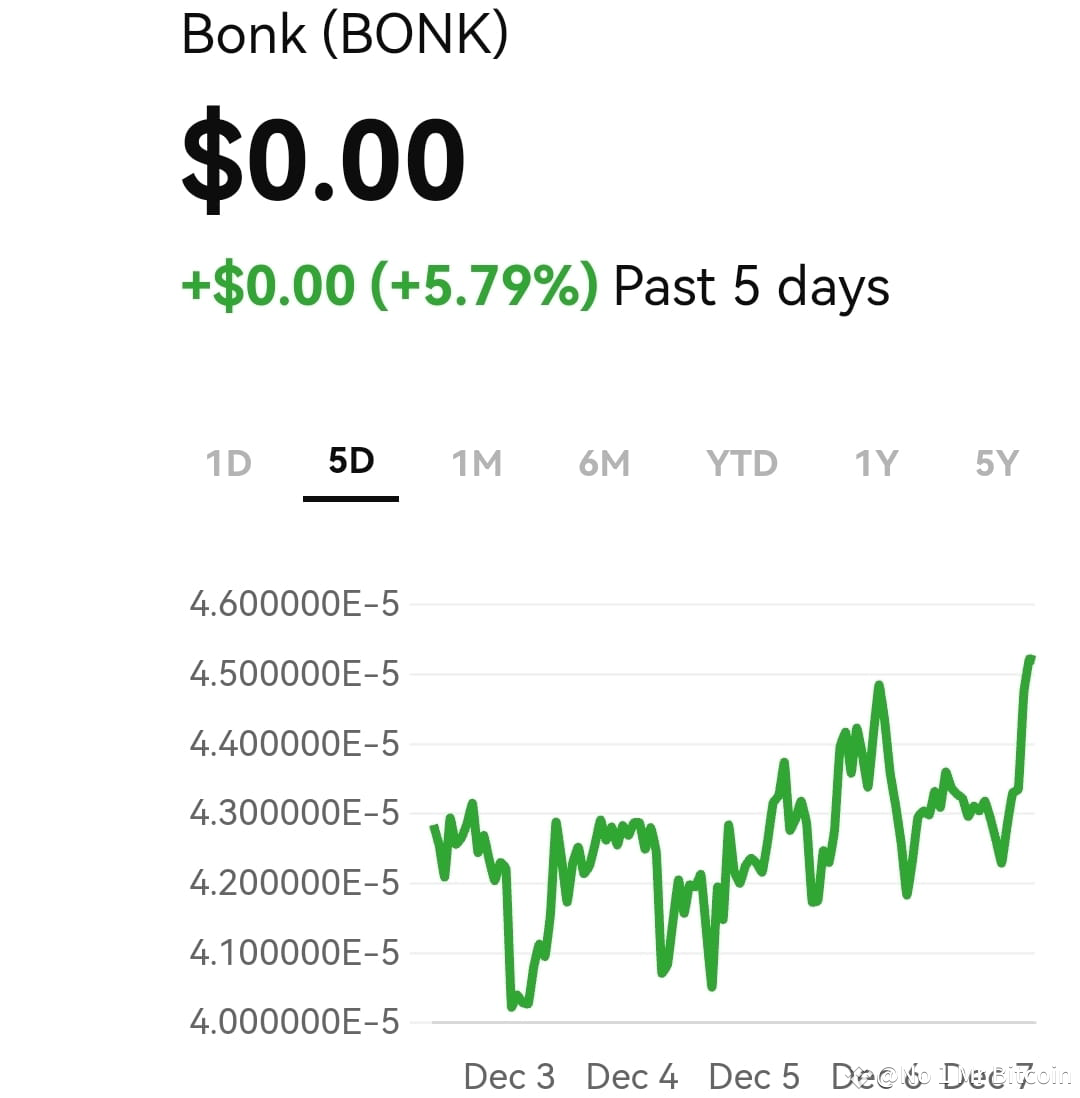Switch to the 6M time range
Viewport: 1080px width, 1098px height.
tap(603, 462)
